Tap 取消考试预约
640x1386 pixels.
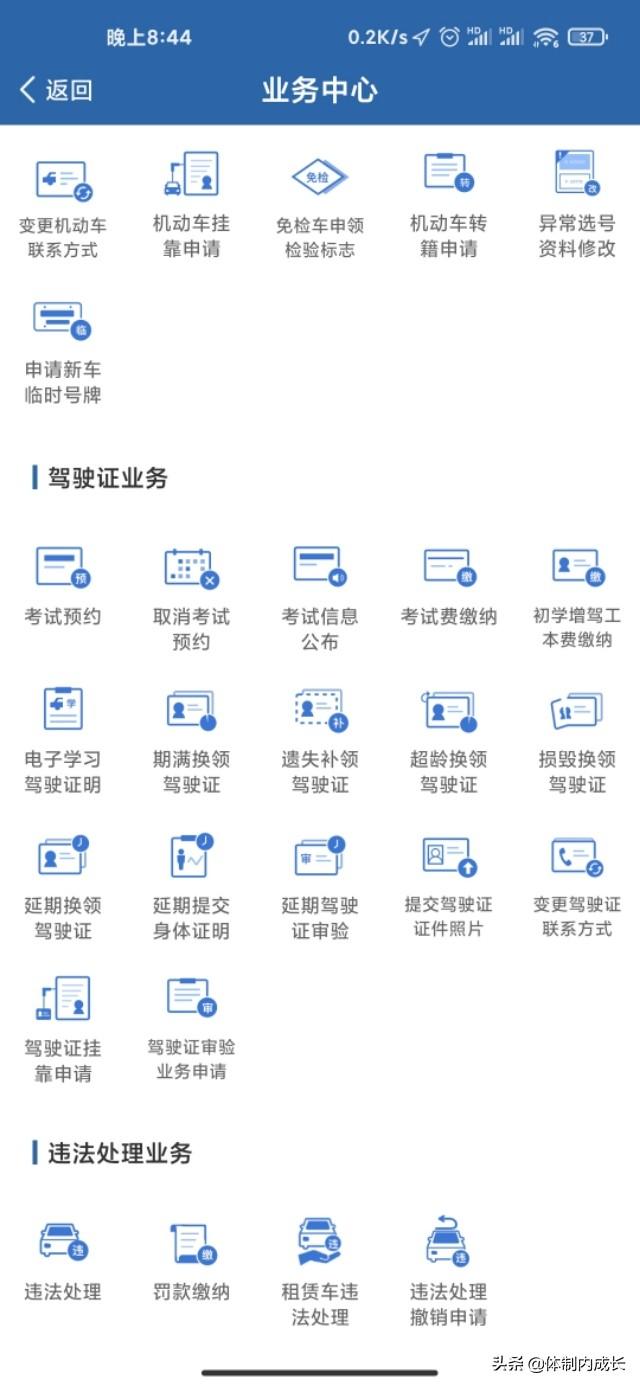(191, 598)
